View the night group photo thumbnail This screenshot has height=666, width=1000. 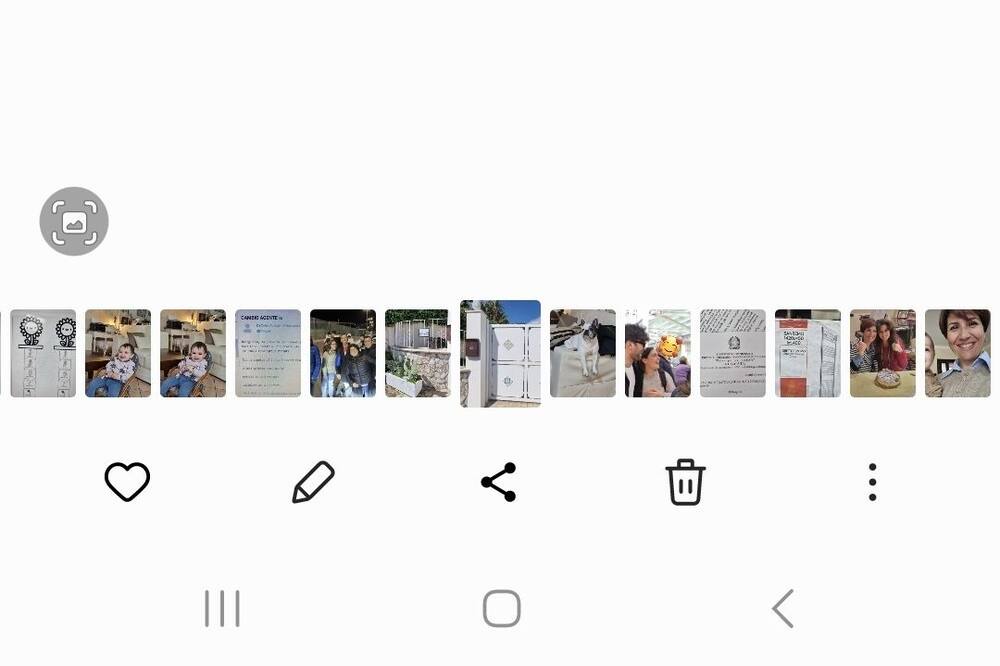click(x=343, y=353)
